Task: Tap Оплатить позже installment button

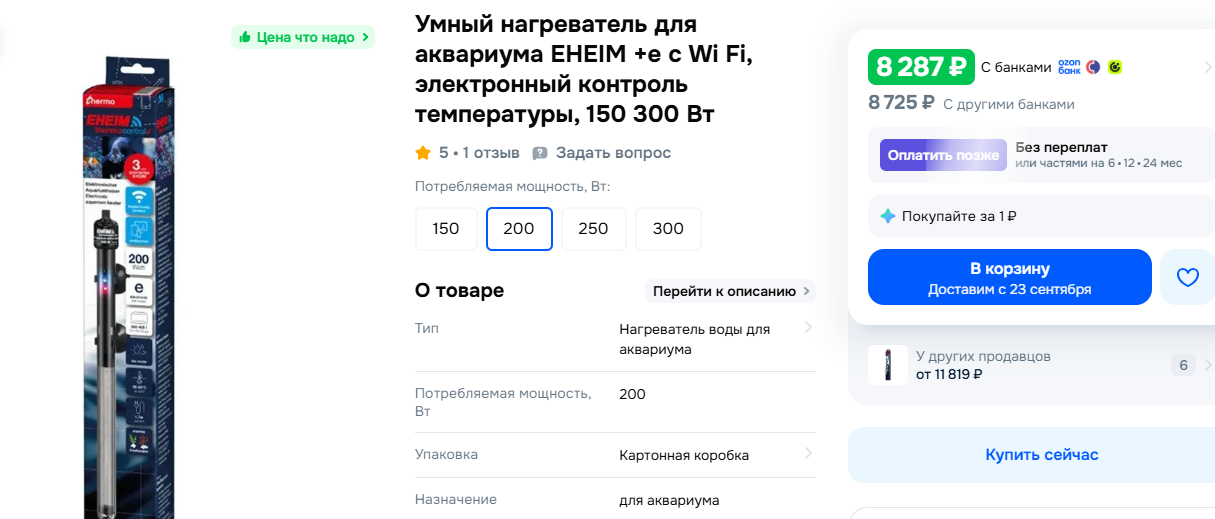Action: 943,155
